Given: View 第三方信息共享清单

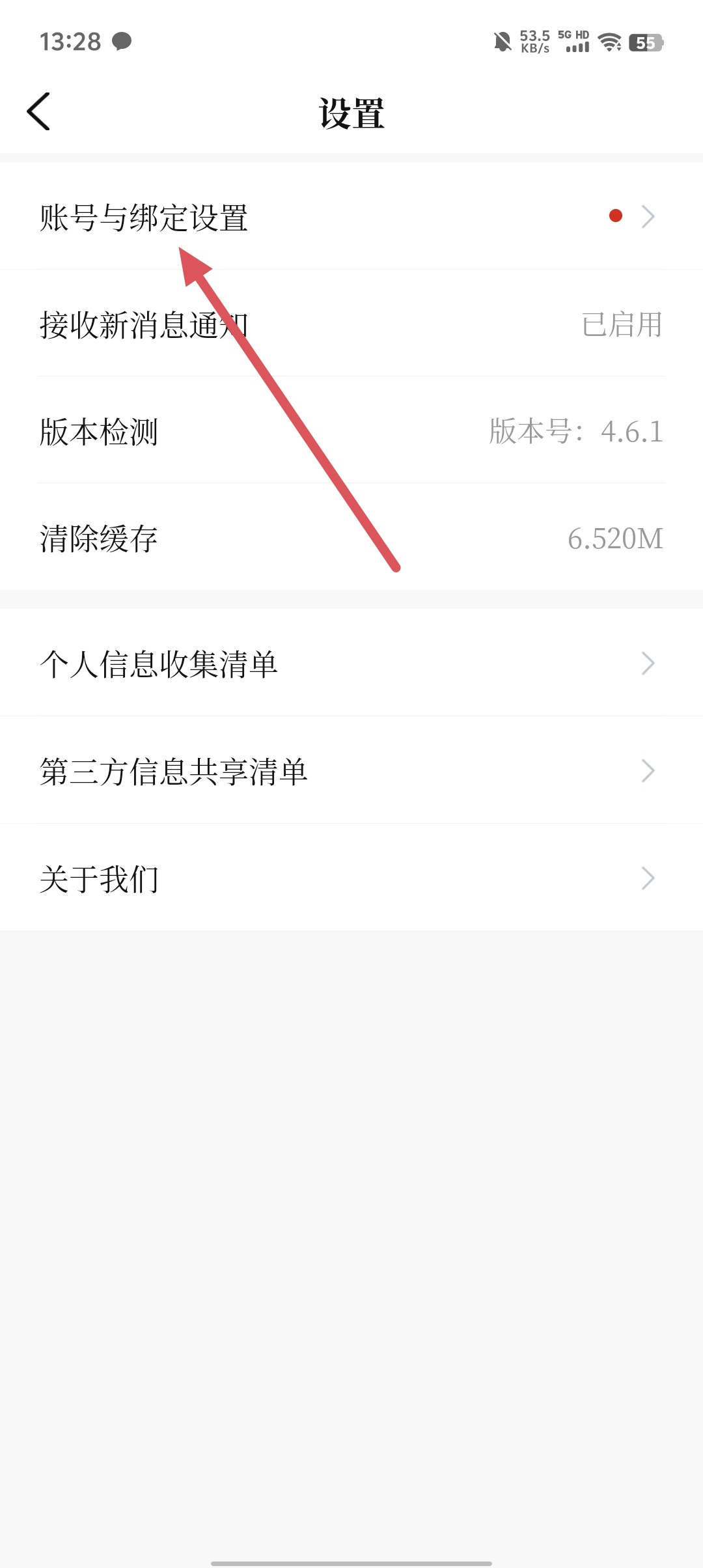Looking at the screenshot, I should tap(173, 772).
